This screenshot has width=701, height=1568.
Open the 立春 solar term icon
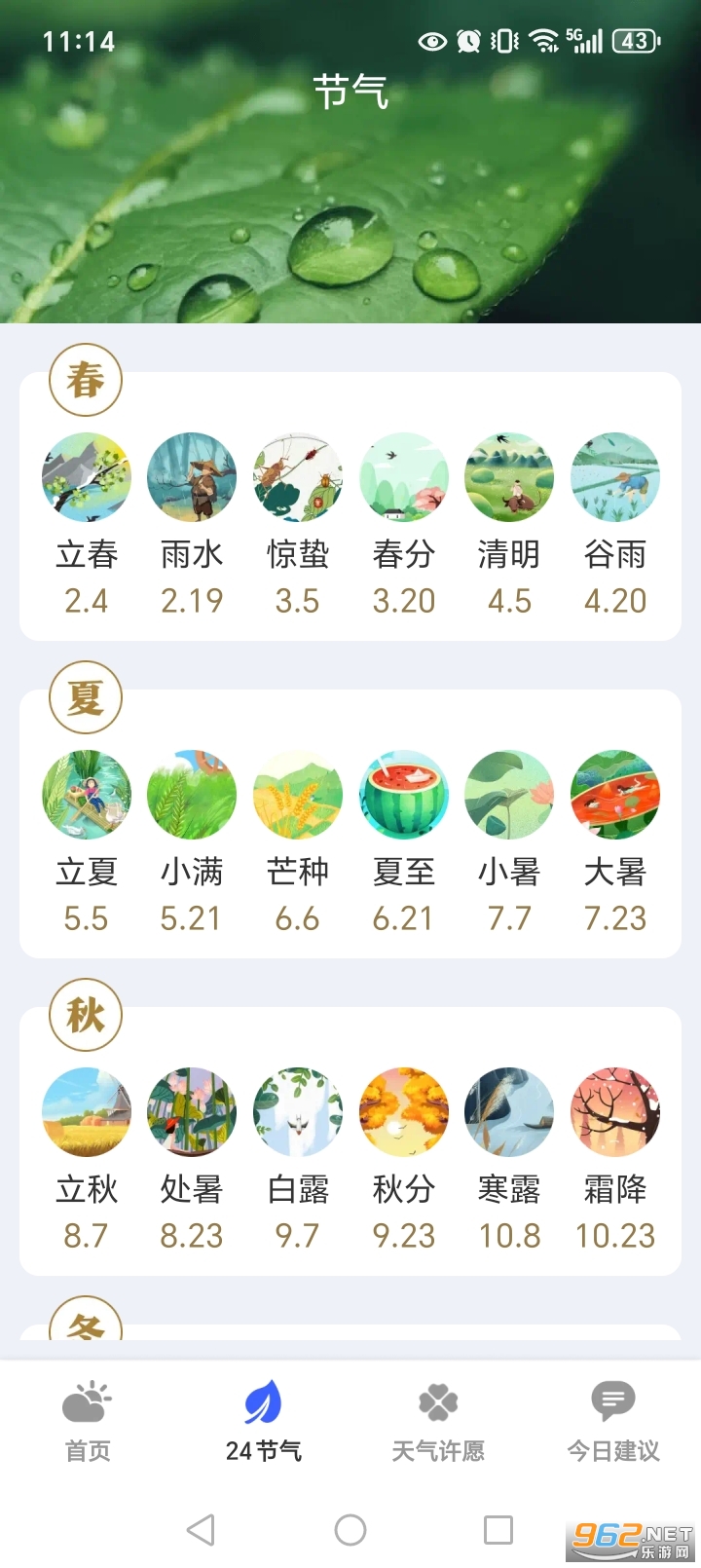86,477
